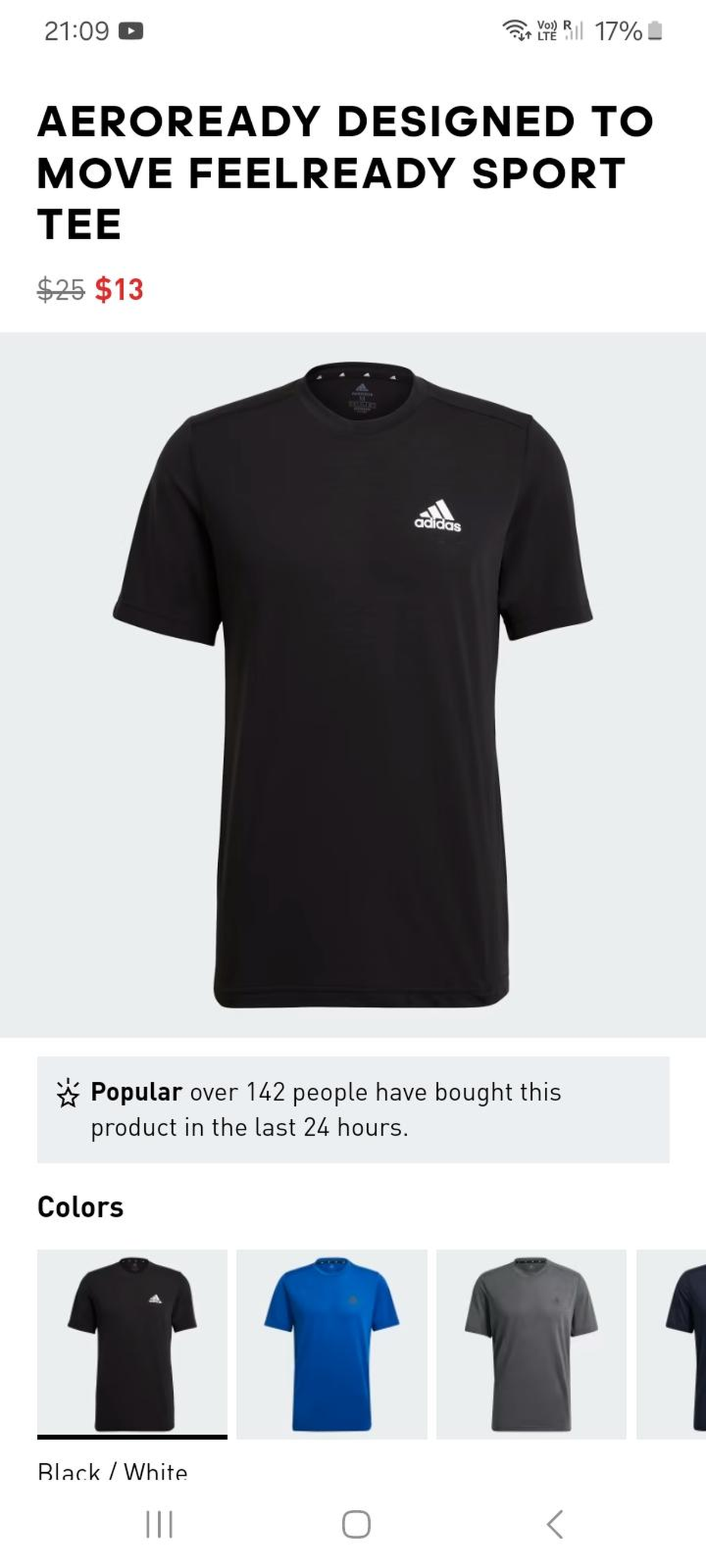706x1568 pixels.
Task: Open the main black tee product image
Action: [352, 685]
